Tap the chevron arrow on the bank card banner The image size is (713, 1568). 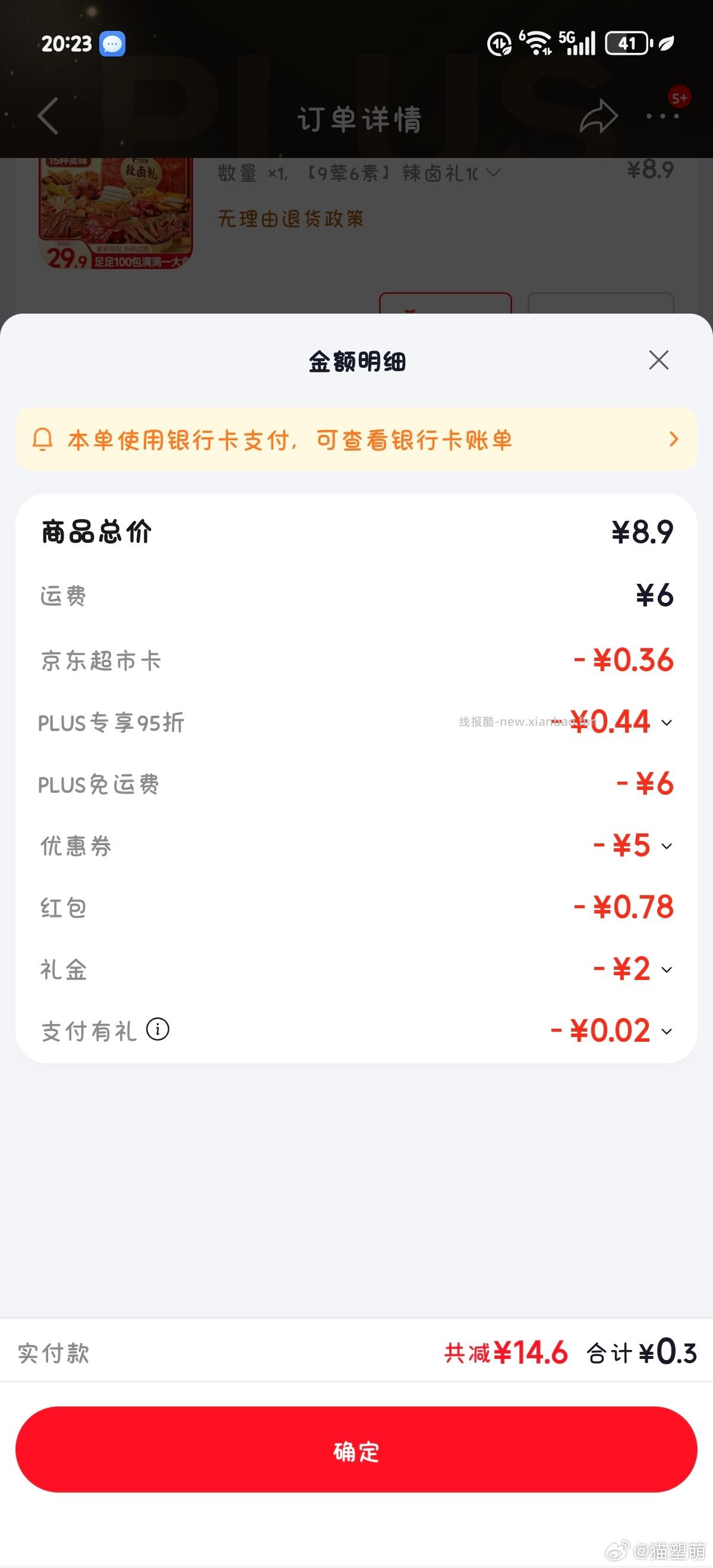point(672,440)
